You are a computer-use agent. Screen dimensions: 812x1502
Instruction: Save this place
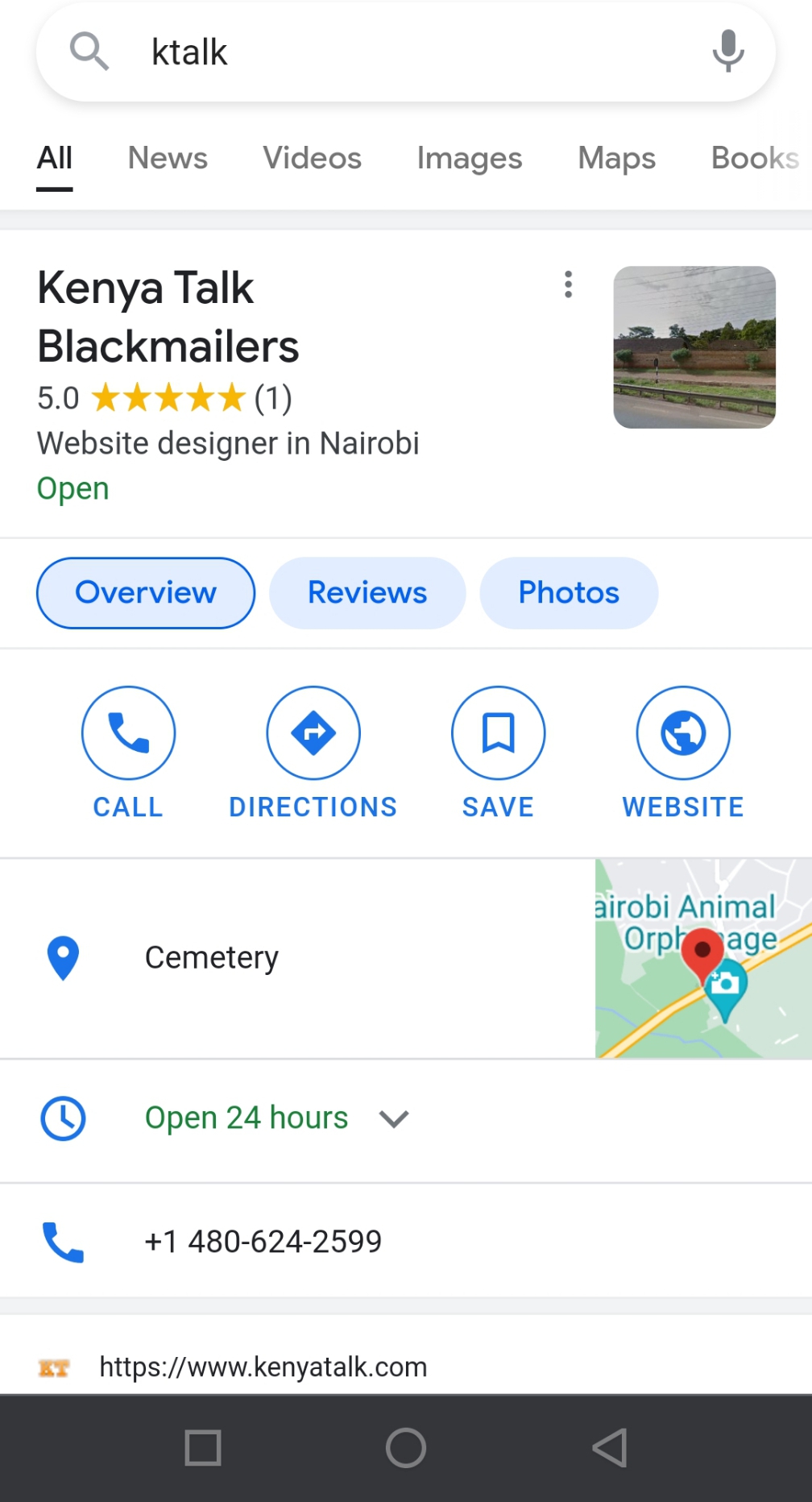tap(498, 733)
